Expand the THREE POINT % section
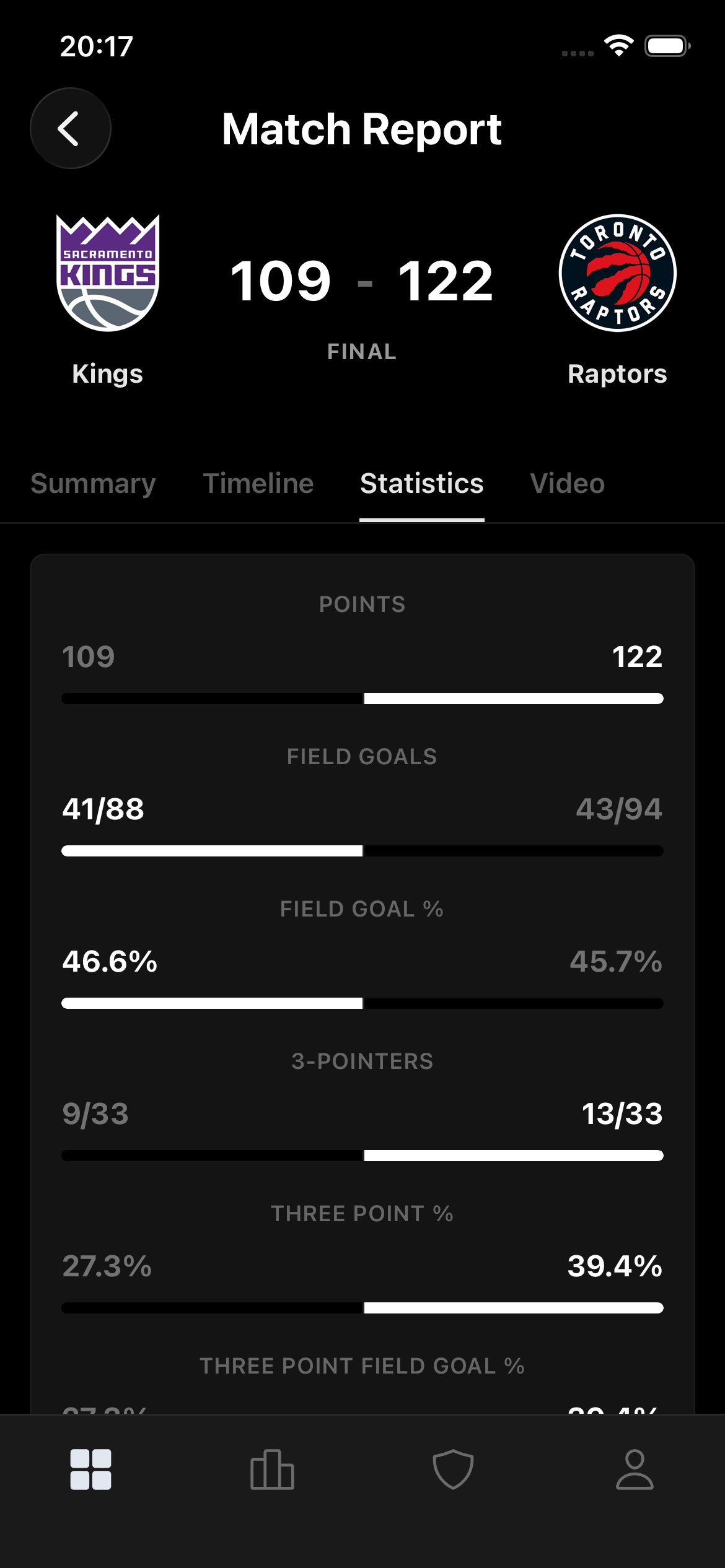725x1568 pixels. point(361,1214)
